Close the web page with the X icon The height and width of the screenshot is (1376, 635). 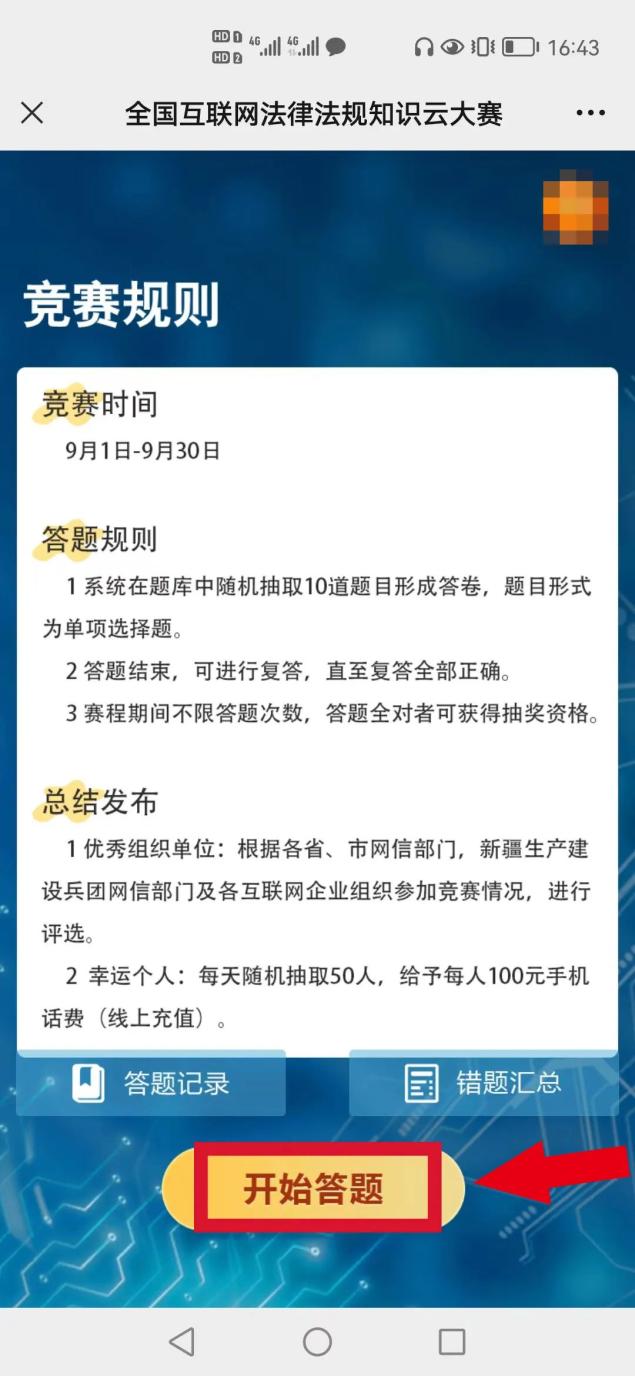[32, 113]
